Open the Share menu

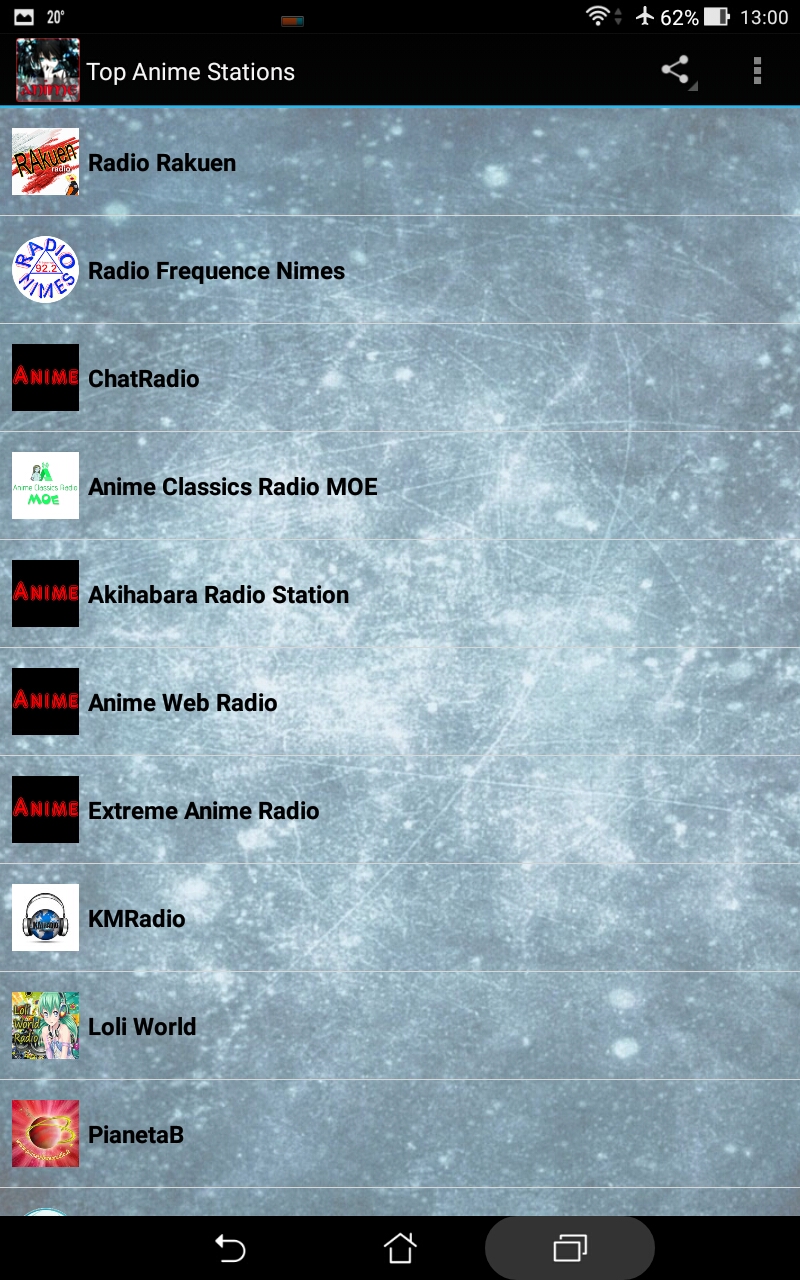(x=672, y=71)
